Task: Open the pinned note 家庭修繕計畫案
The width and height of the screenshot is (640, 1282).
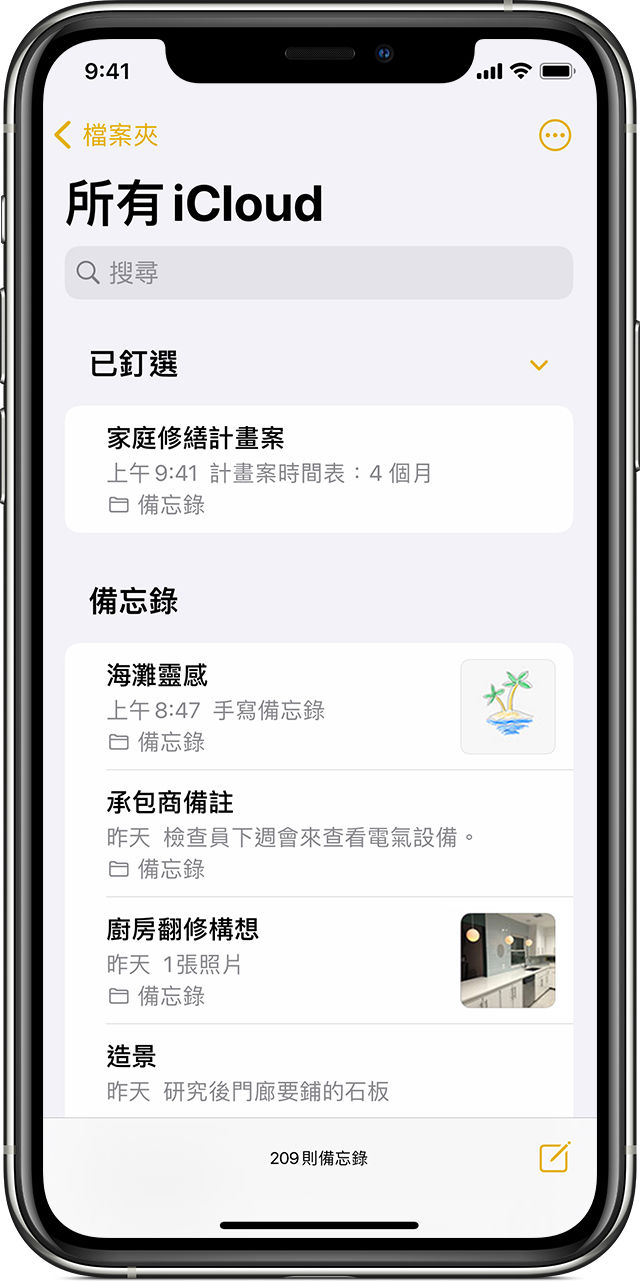Action: pos(318,469)
